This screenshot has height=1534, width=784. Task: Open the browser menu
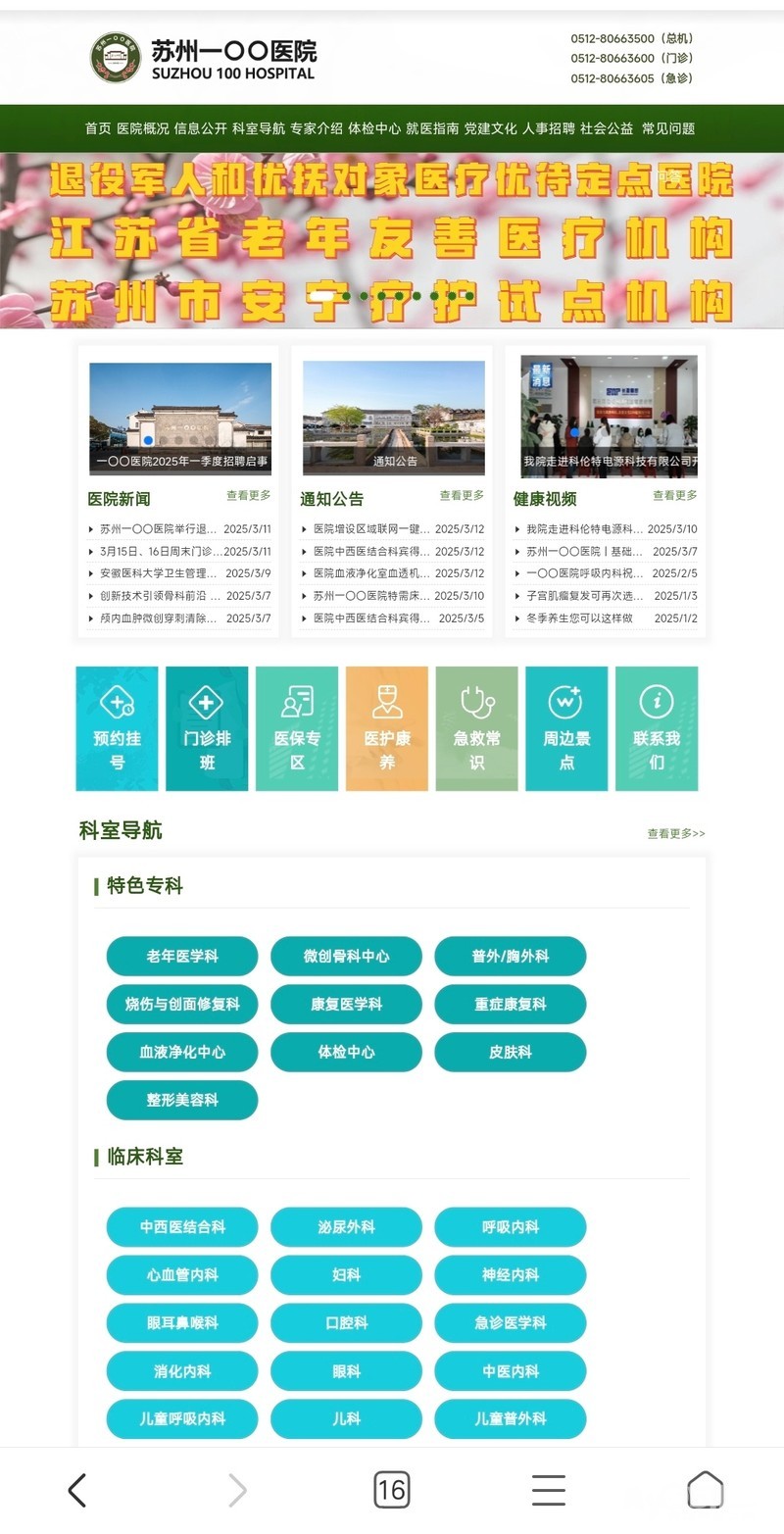[548, 1490]
